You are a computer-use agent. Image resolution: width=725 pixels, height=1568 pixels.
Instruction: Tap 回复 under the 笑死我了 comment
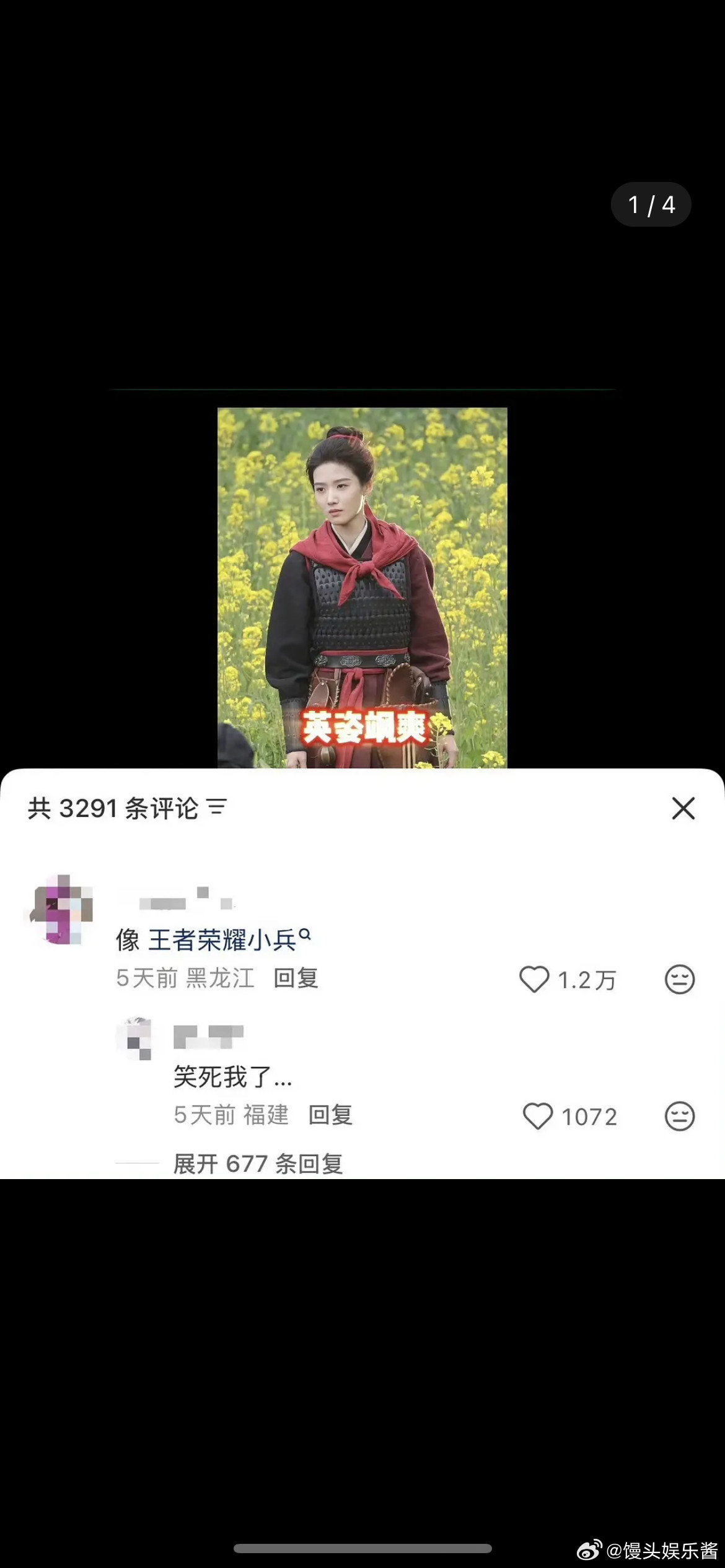coord(330,1115)
